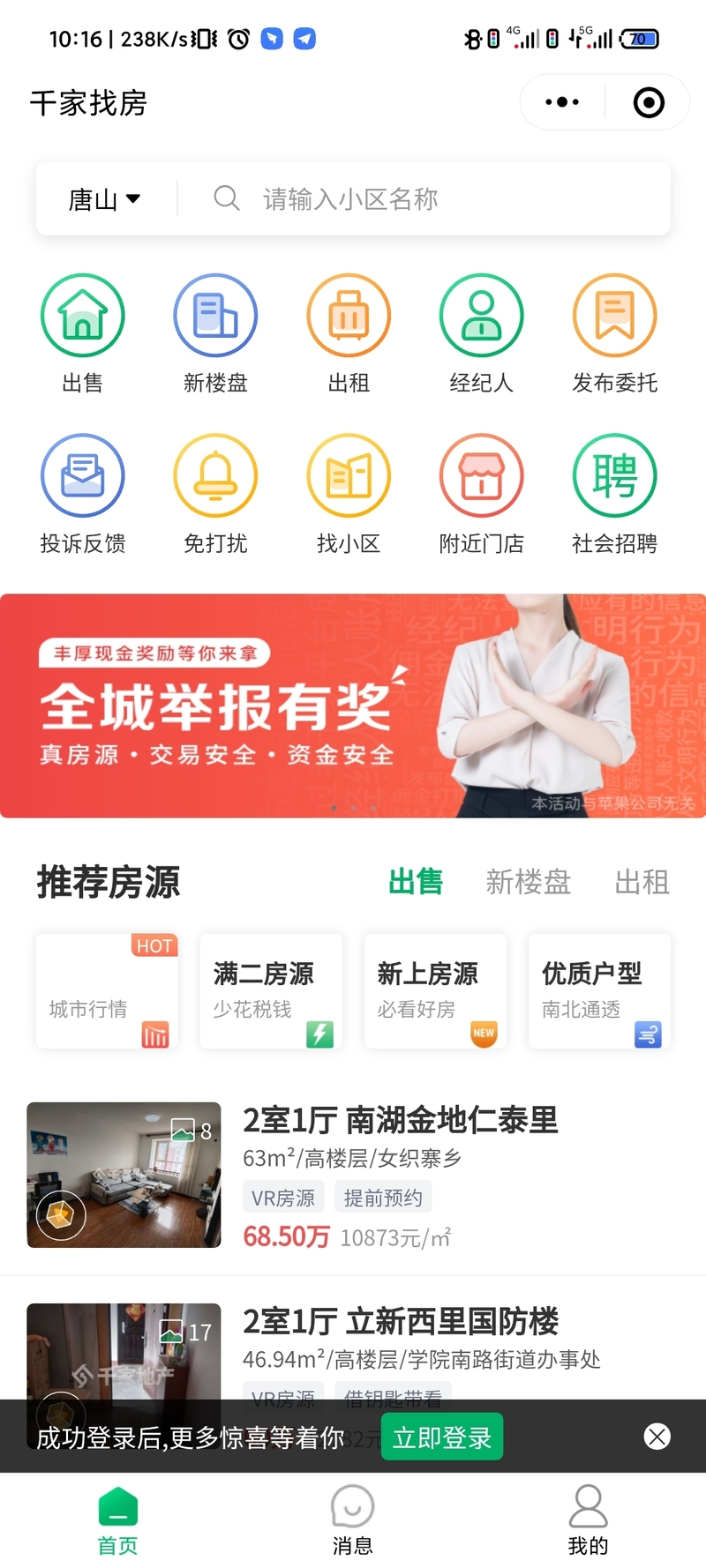Dismiss the login prompt bar
The image size is (706, 1568).
(x=657, y=1437)
